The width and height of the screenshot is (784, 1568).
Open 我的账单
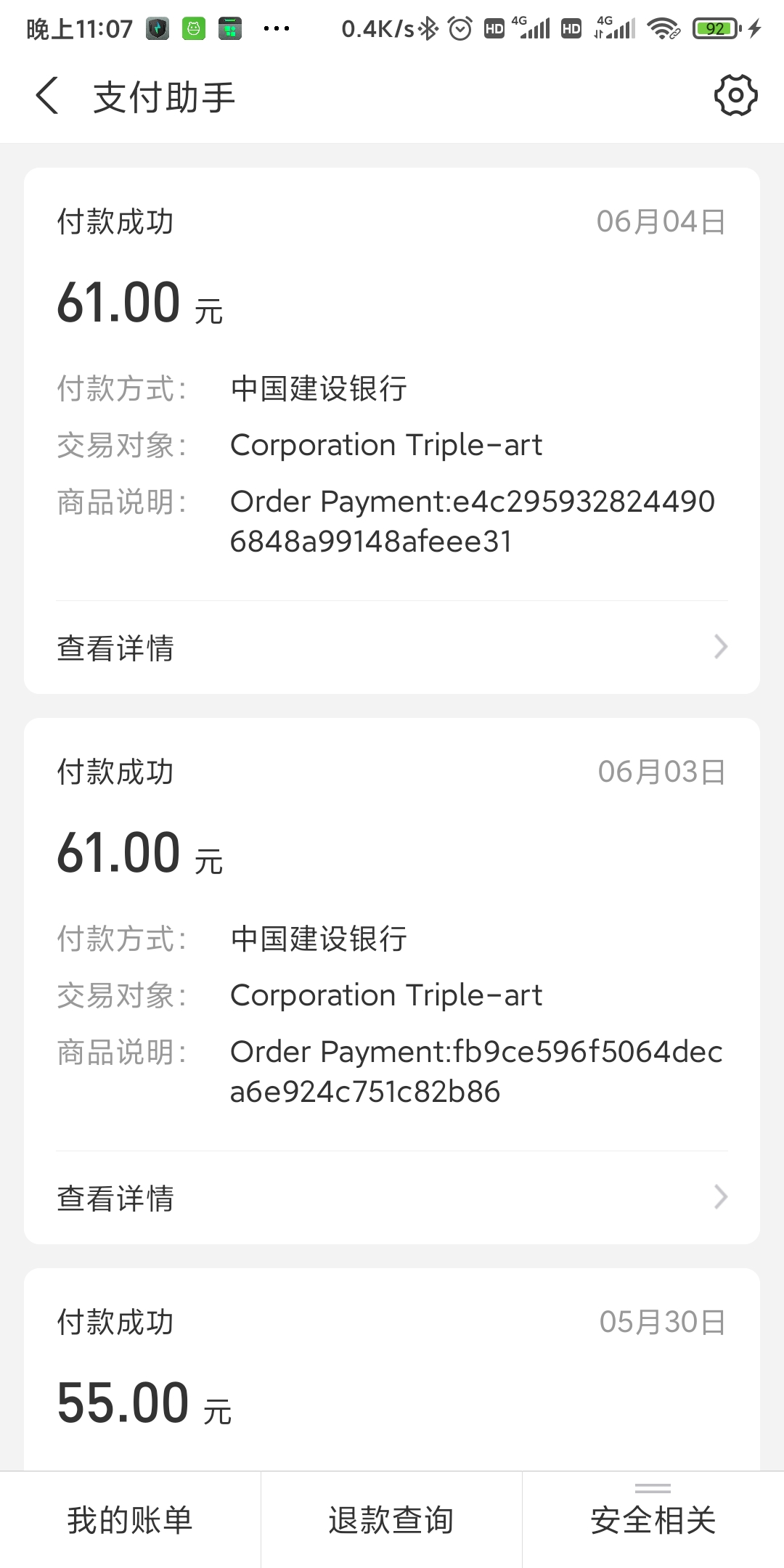click(130, 1520)
